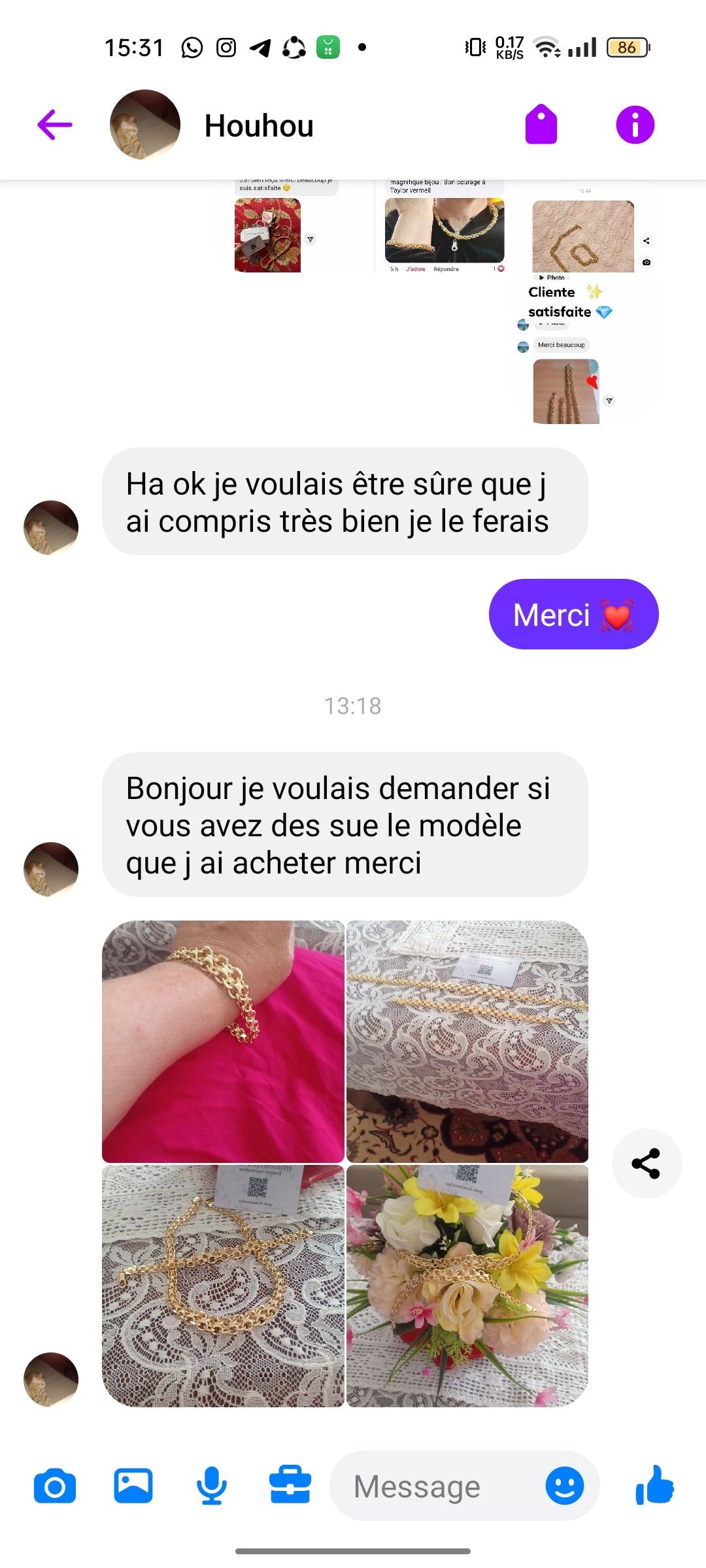Viewport: 706px width, 1568px height.
Task: Open the looped gold chain photo
Action: tap(223, 1286)
